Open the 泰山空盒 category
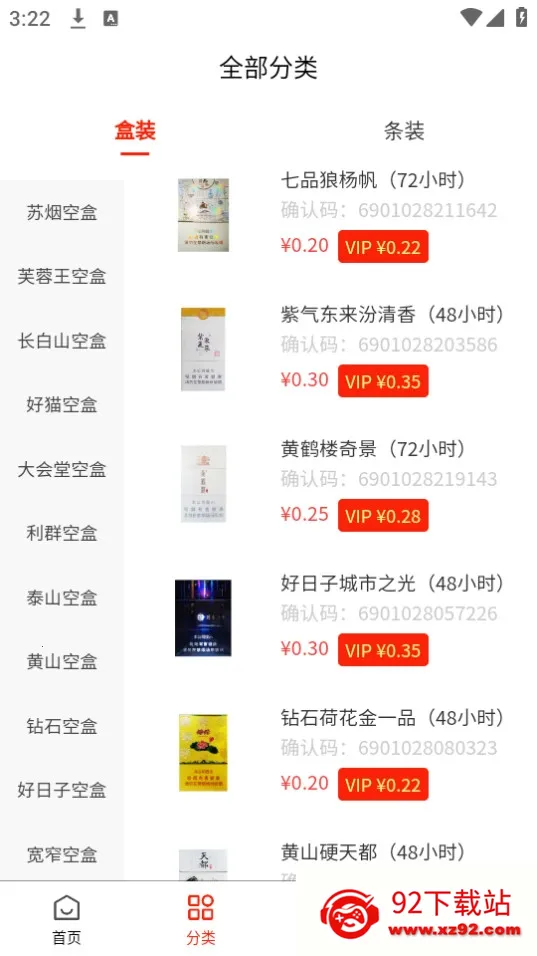Screen dimensions: 537x956 pyautogui.click(x=62, y=598)
